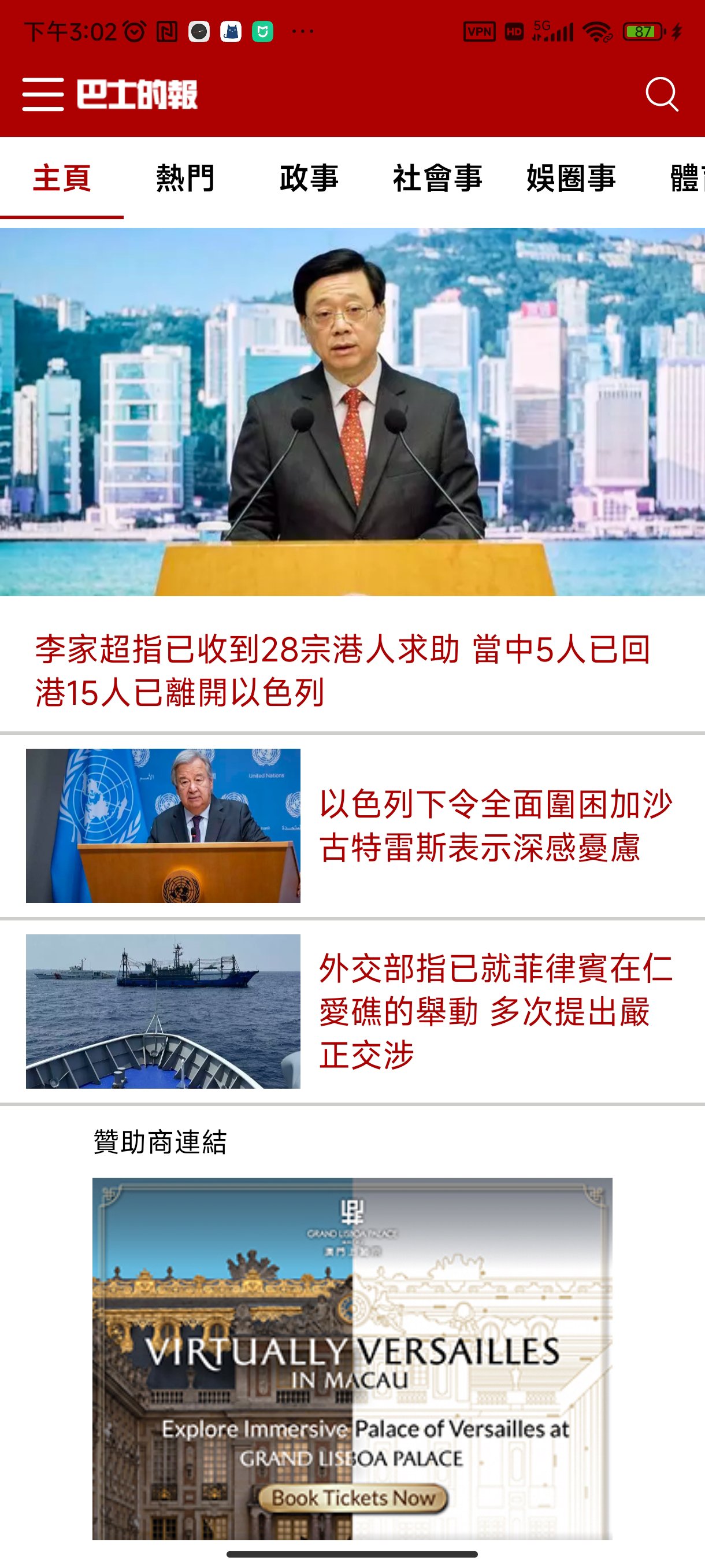
Task: Open the article about 菲律賓在仁愛礁的舉動
Action: click(x=496, y=1011)
